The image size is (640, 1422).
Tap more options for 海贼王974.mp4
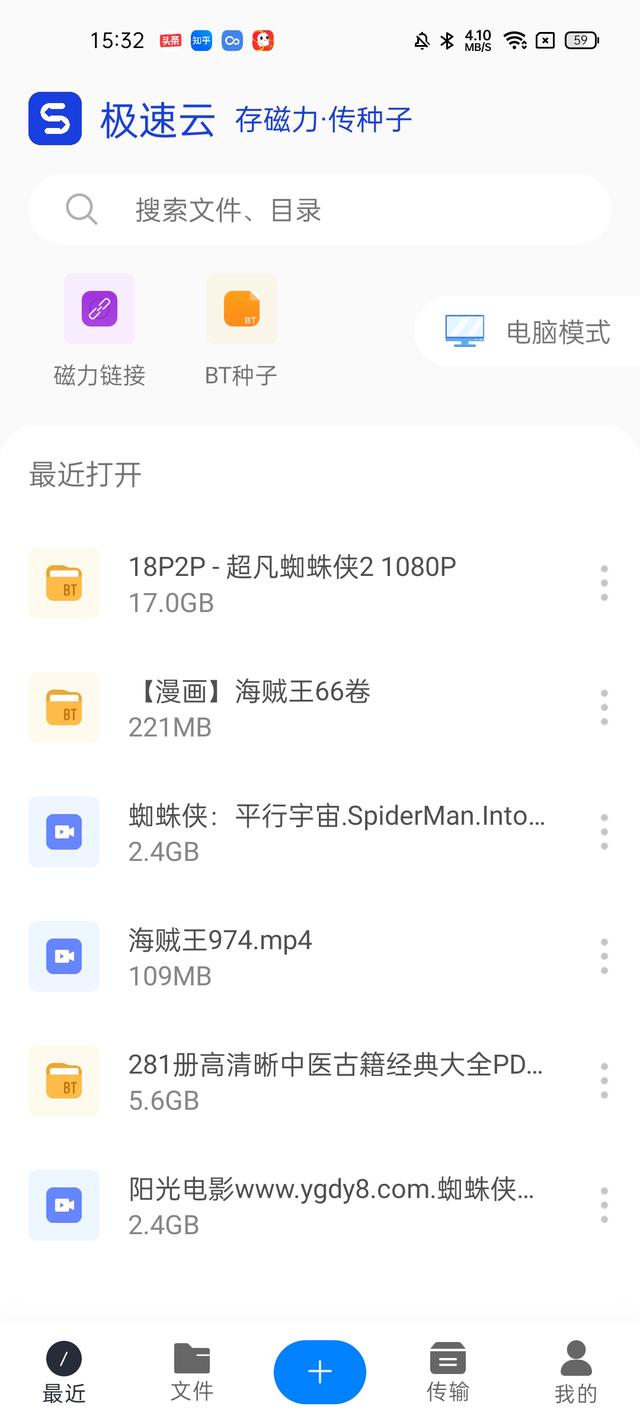click(x=604, y=956)
